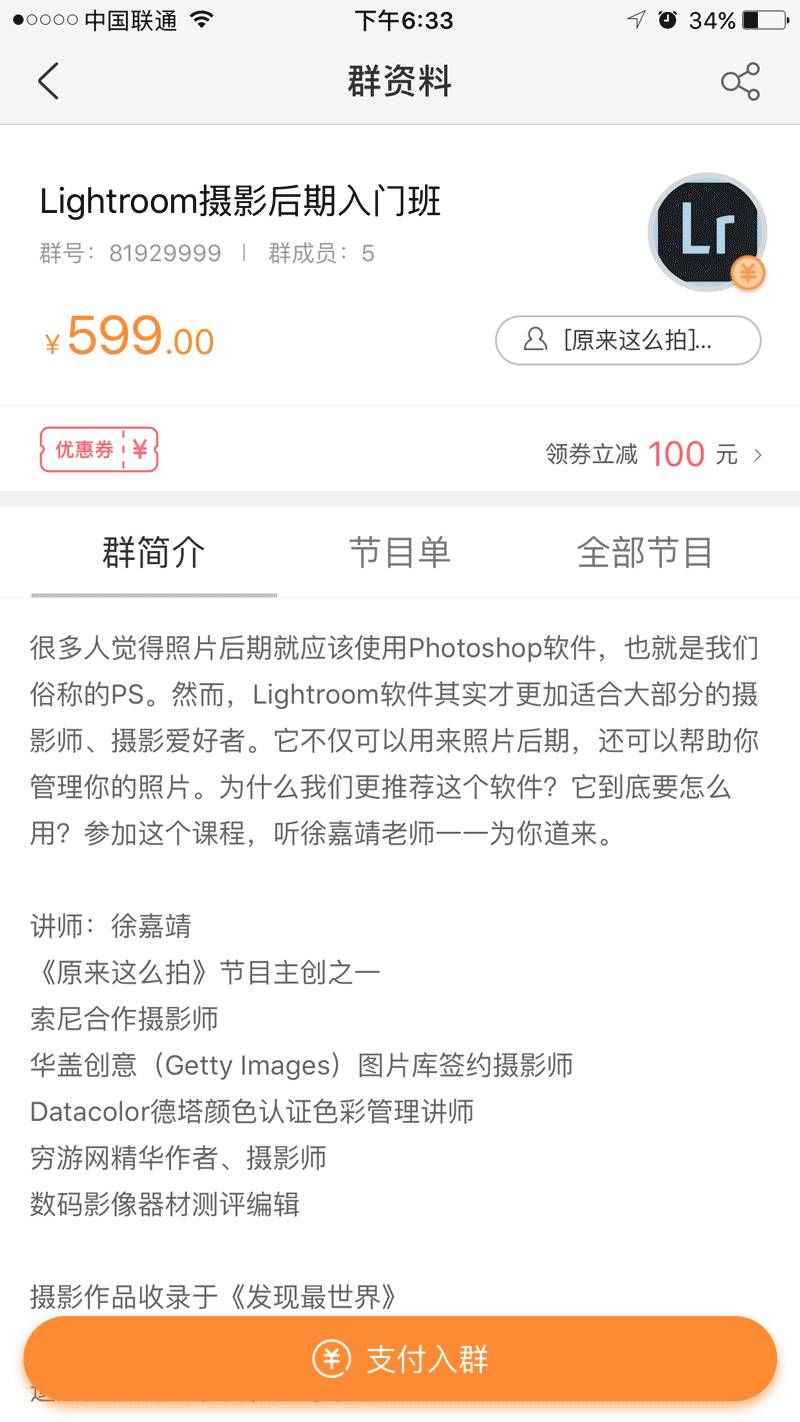Go back using the top-left arrow
Viewport: 800px width, 1422px height.
[x=48, y=81]
